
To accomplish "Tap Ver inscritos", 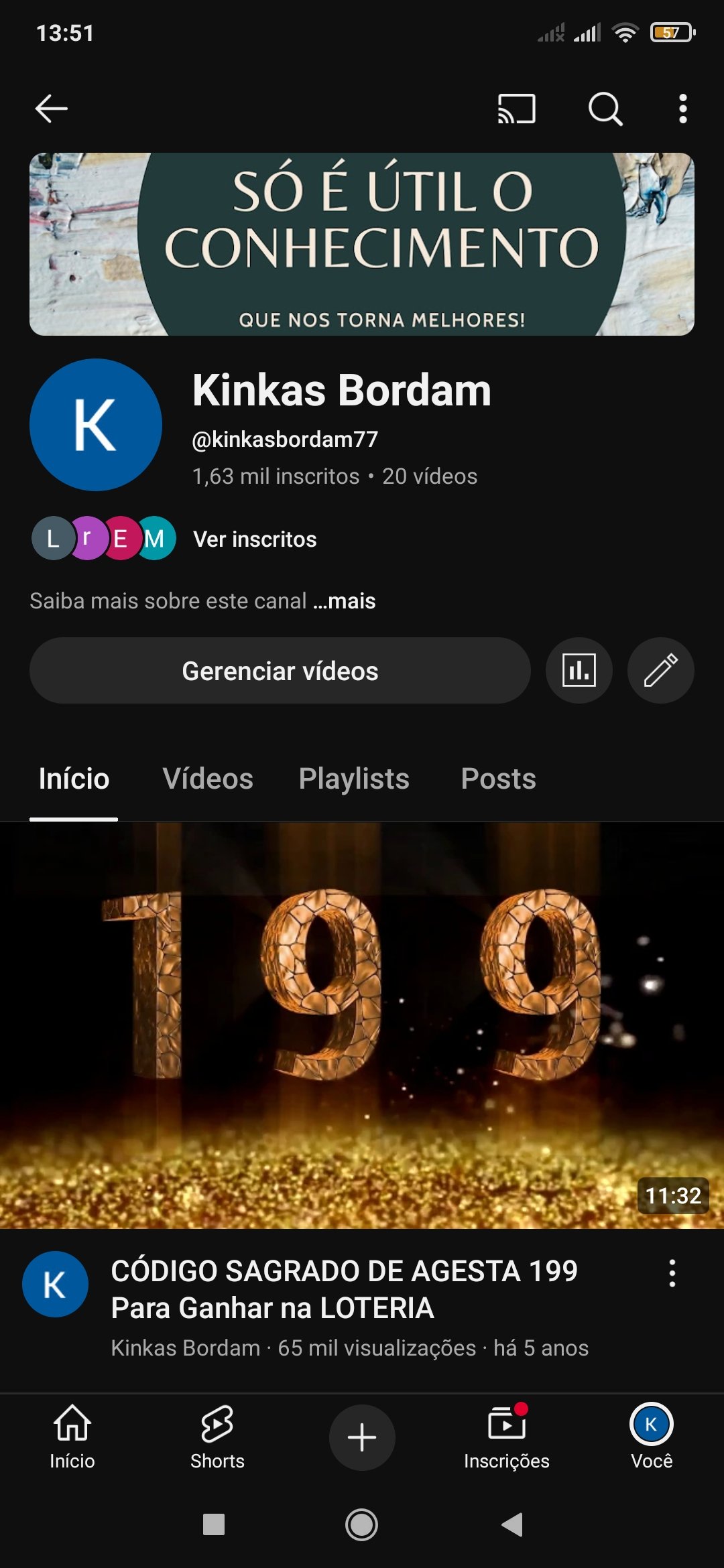I will (255, 539).
